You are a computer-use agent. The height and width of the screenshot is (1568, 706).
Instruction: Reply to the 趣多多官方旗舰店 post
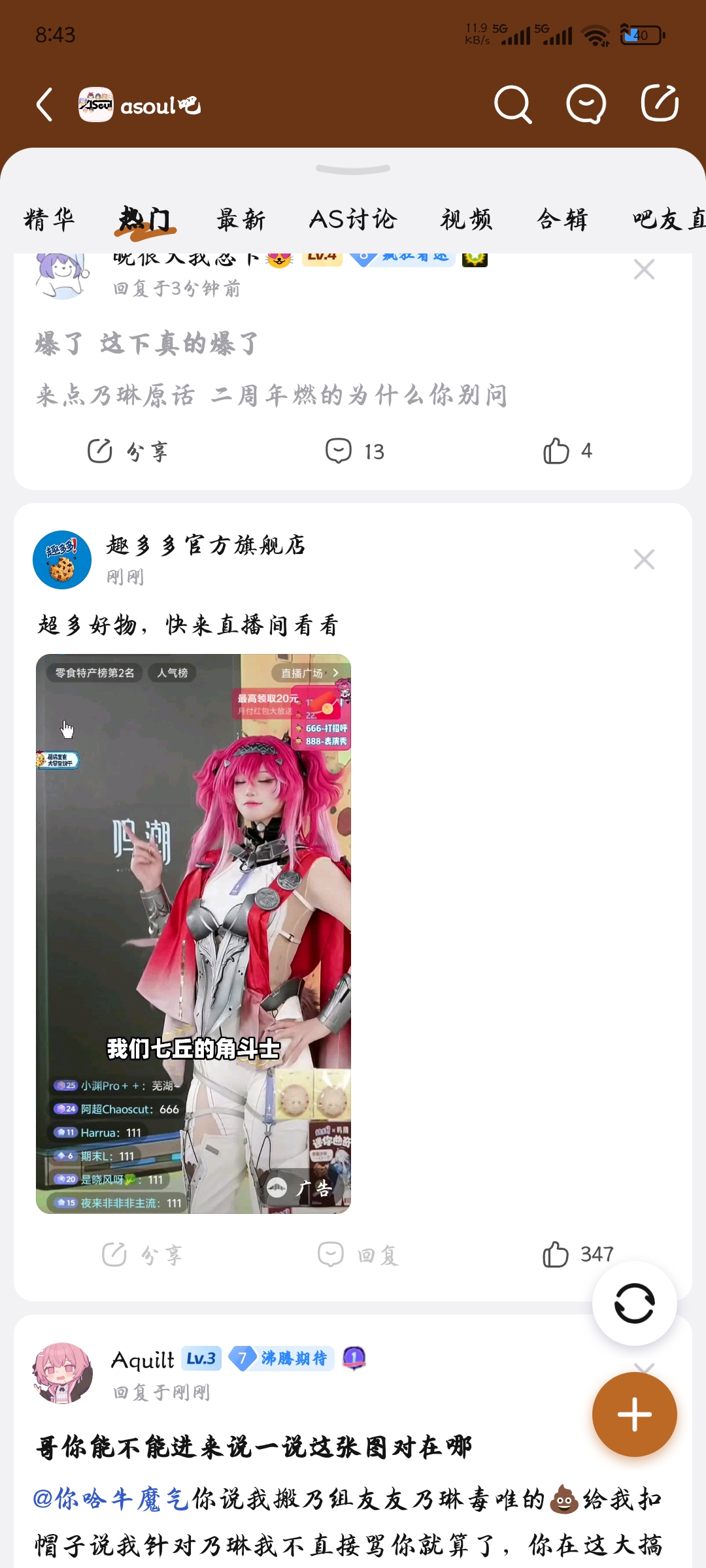tap(358, 1255)
